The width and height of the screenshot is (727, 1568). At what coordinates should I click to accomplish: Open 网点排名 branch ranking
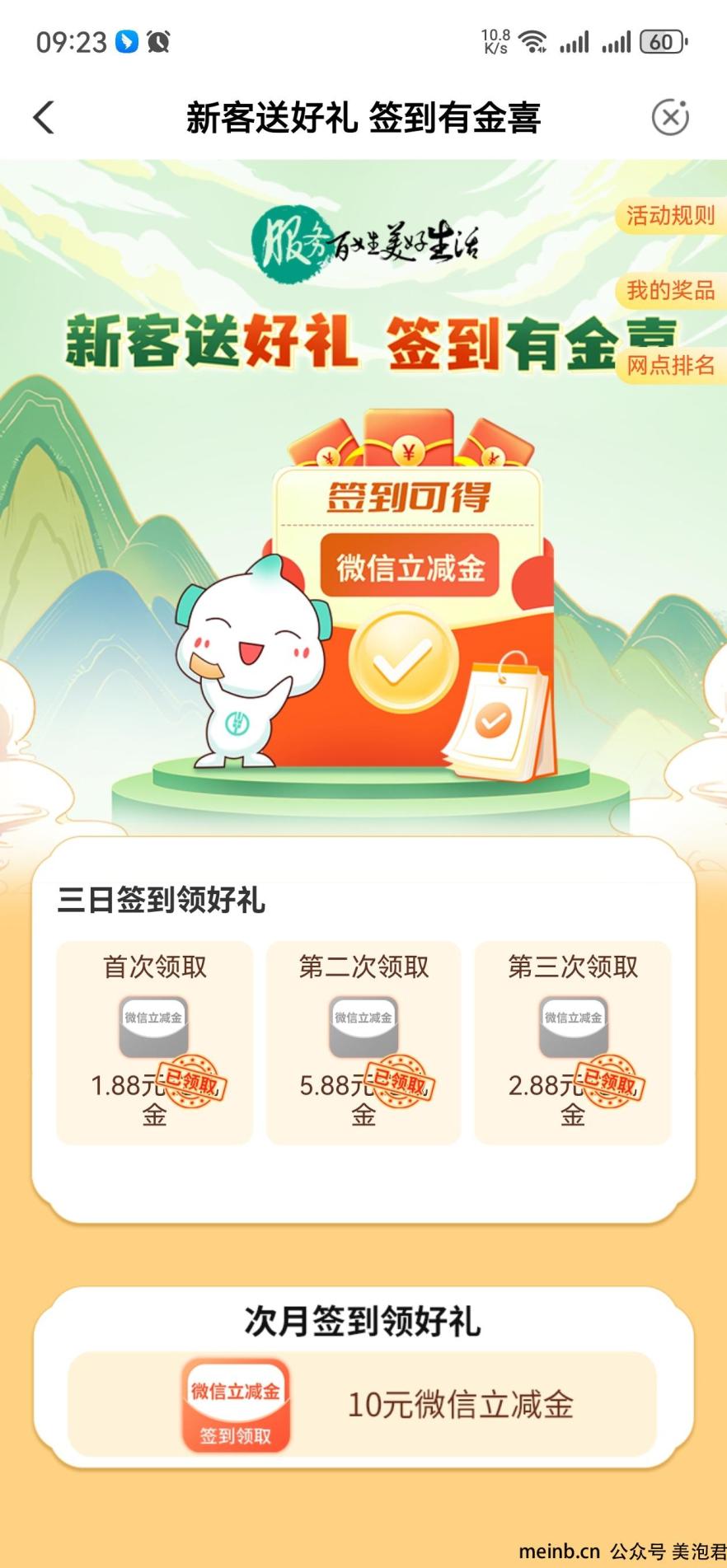[671, 365]
